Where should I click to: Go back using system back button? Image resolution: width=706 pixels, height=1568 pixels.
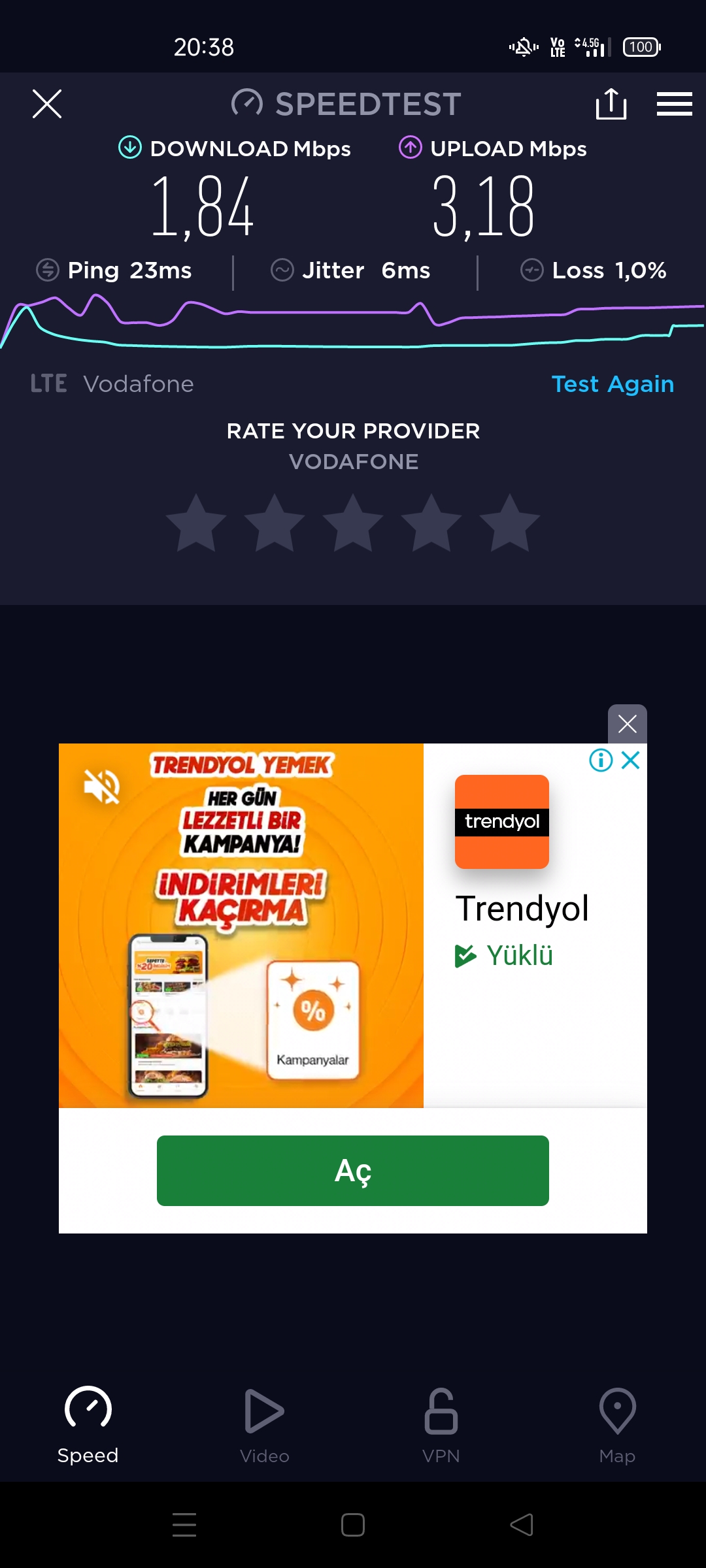pyautogui.click(x=522, y=1525)
